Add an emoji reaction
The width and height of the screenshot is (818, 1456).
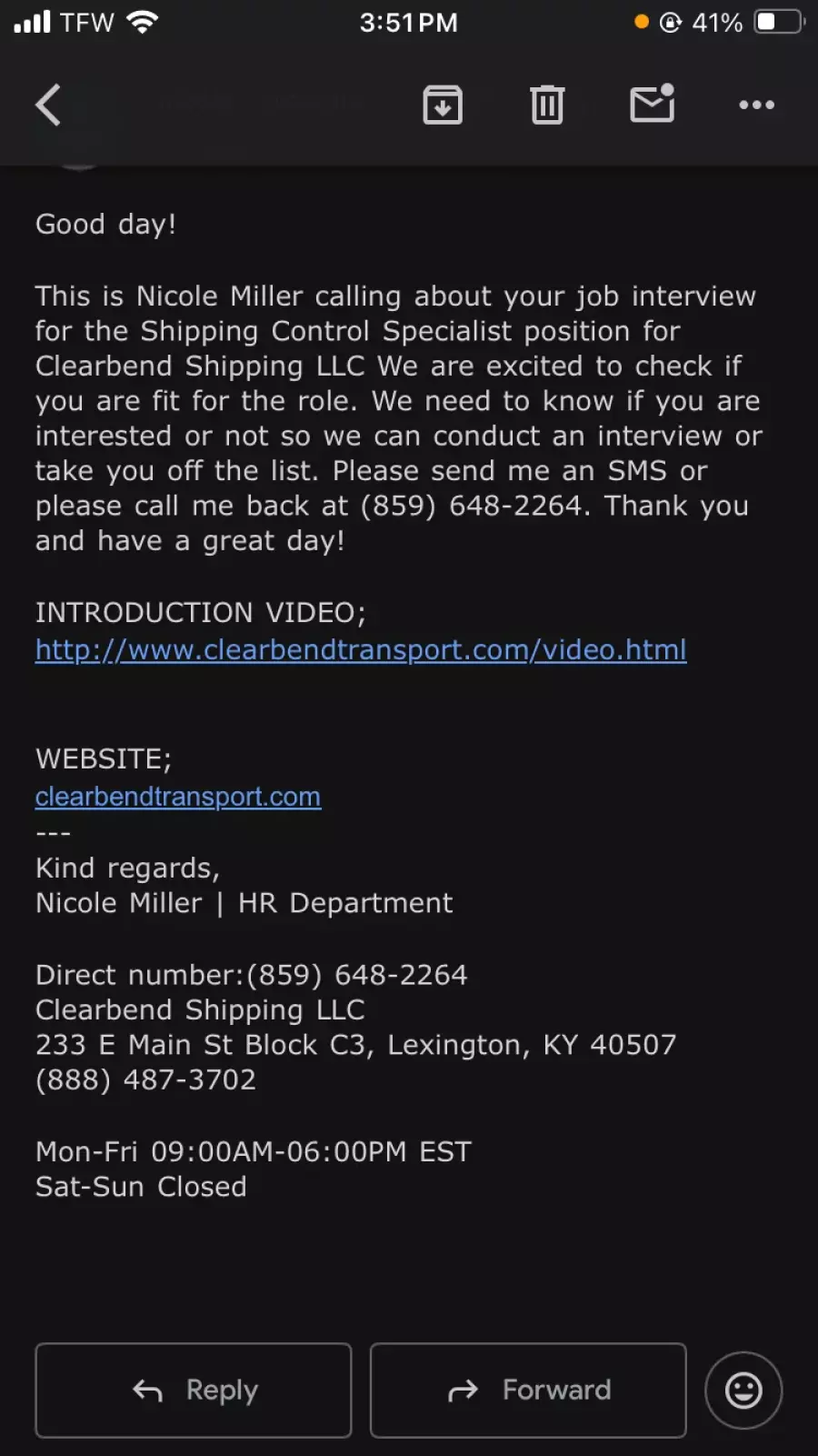(743, 1390)
